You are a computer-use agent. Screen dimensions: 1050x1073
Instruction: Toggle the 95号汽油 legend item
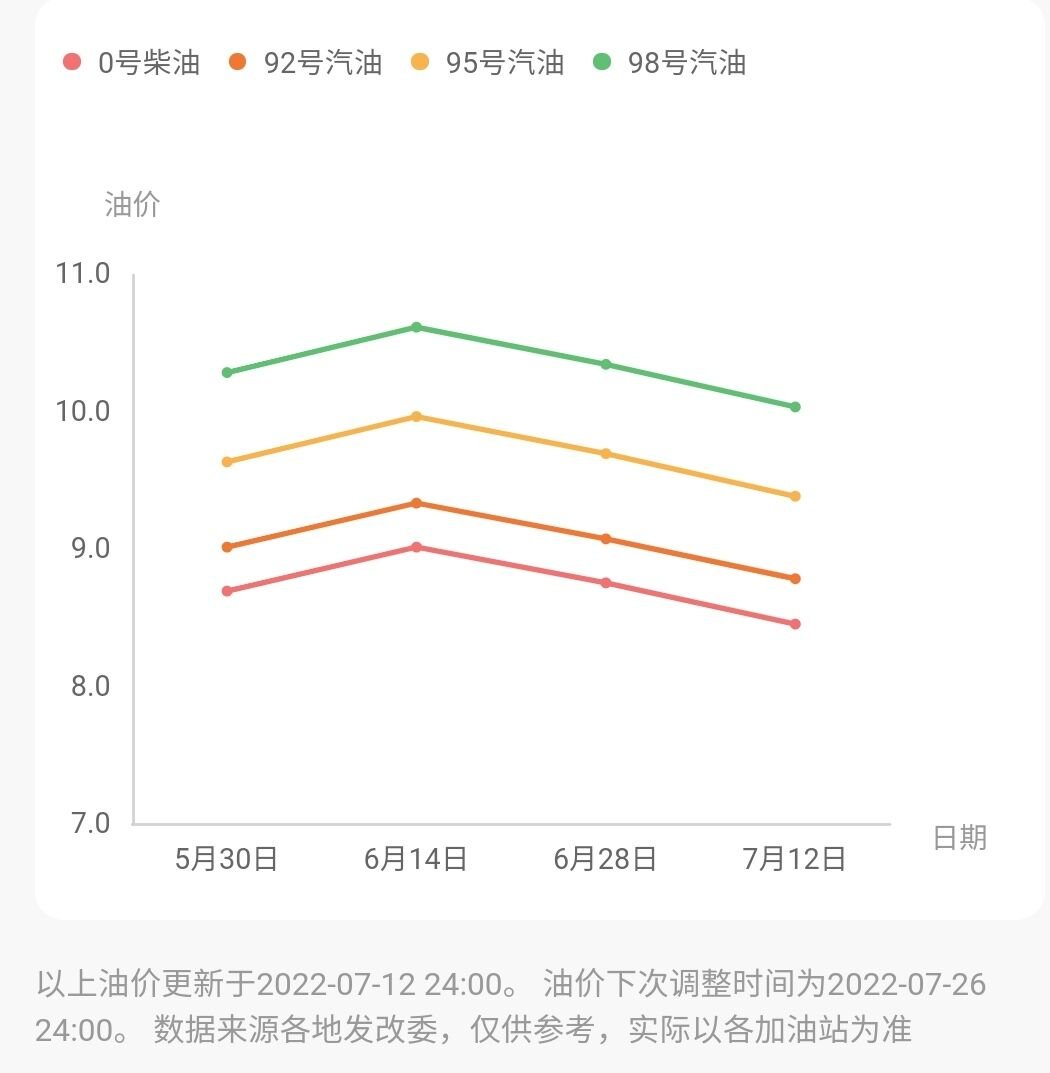coord(488,63)
